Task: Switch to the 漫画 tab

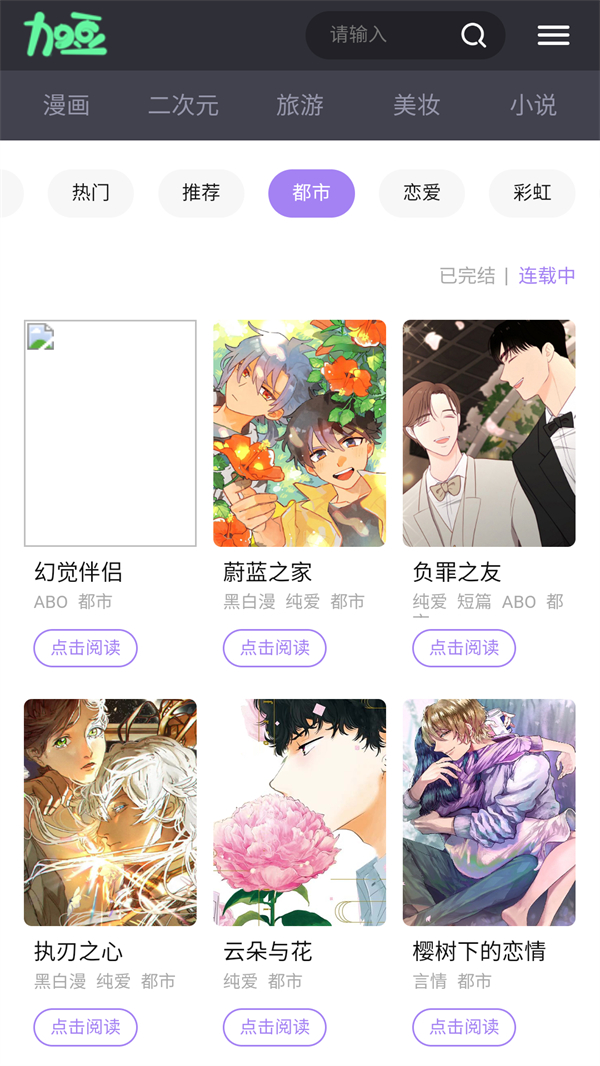Action: pyautogui.click(x=66, y=105)
